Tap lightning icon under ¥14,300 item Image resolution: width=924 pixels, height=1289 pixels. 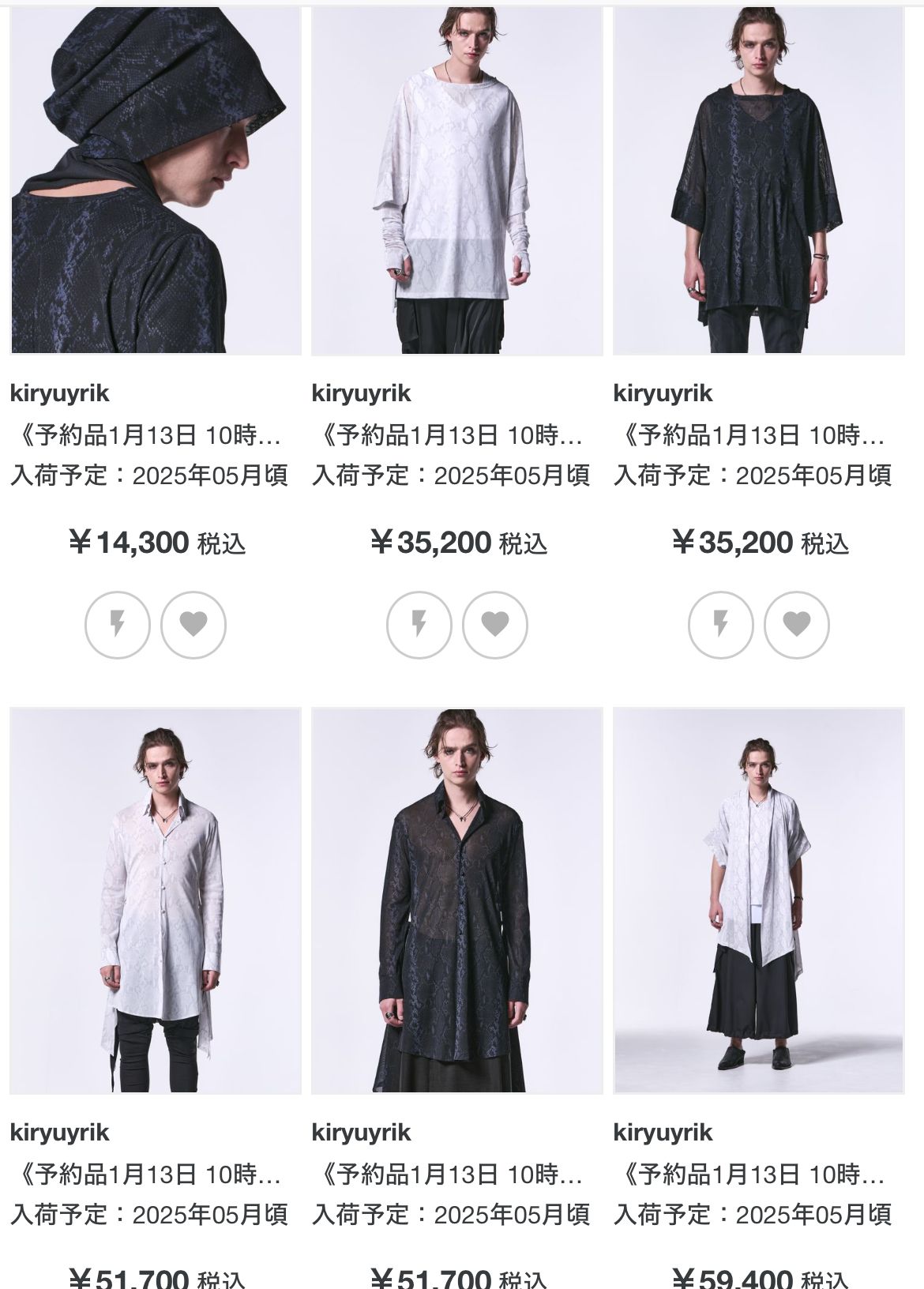tap(118, 625)
